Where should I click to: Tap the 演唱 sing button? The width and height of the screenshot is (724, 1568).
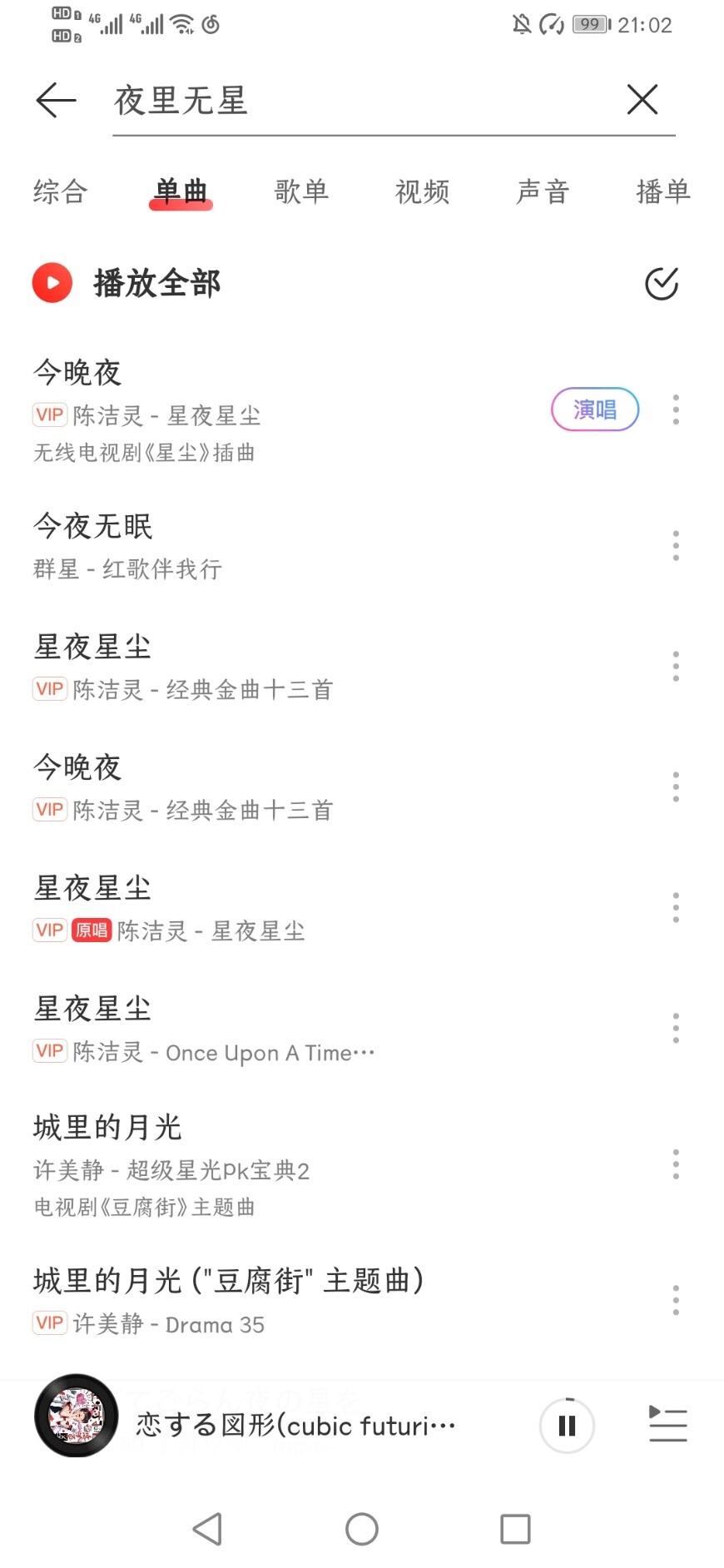click(594, 409)
